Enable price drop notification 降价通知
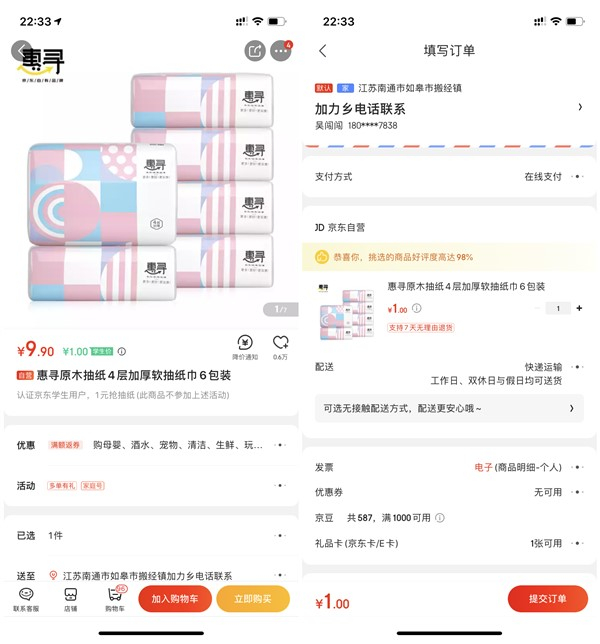Screen dimensions: 600x644 (x=244, y=347)
